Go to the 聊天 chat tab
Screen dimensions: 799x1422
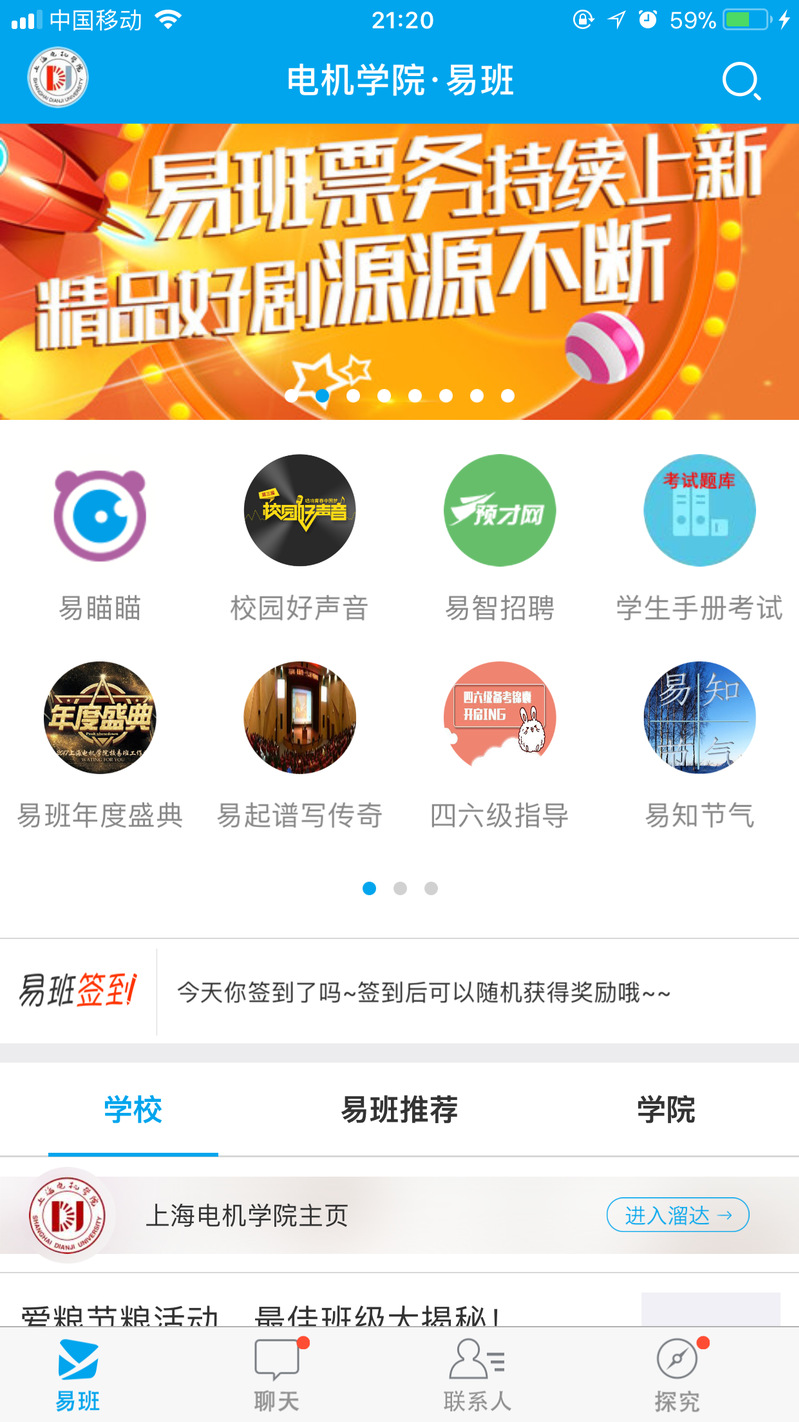277,1375
